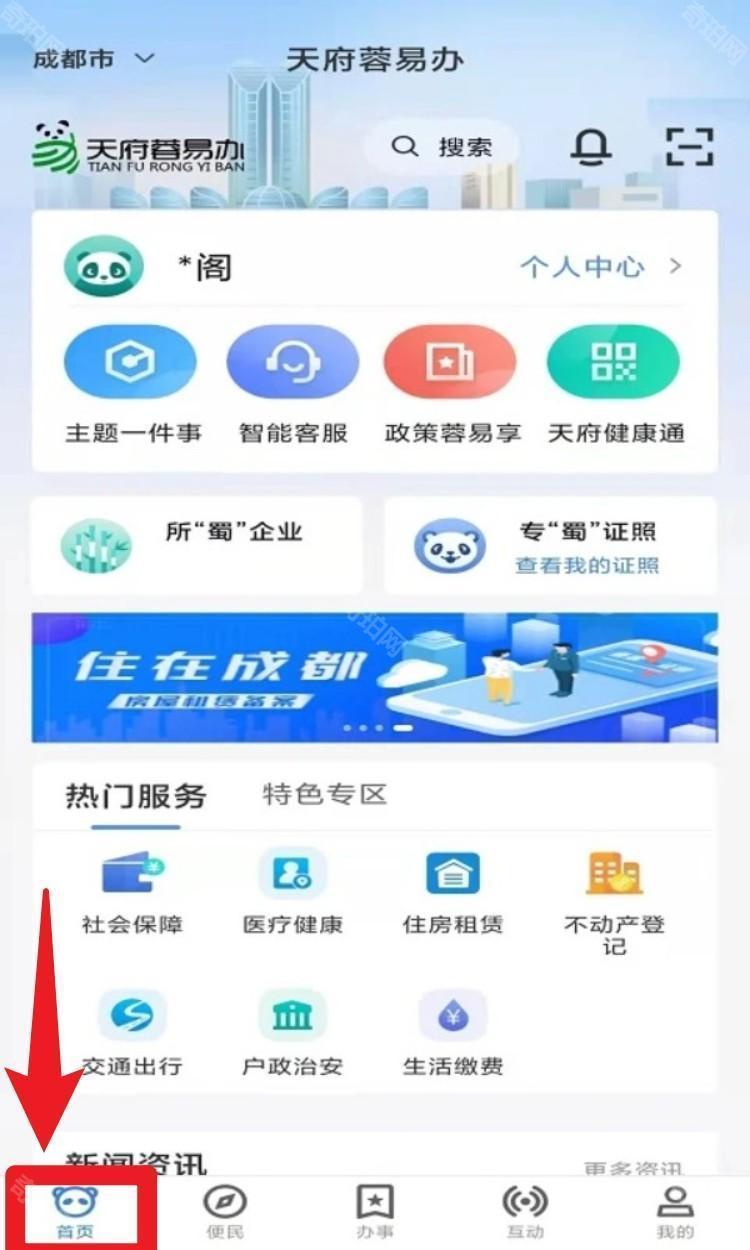Switch to the 特色专区 tab
Screen dimensions: 750x1250
(x=324, y=795)
